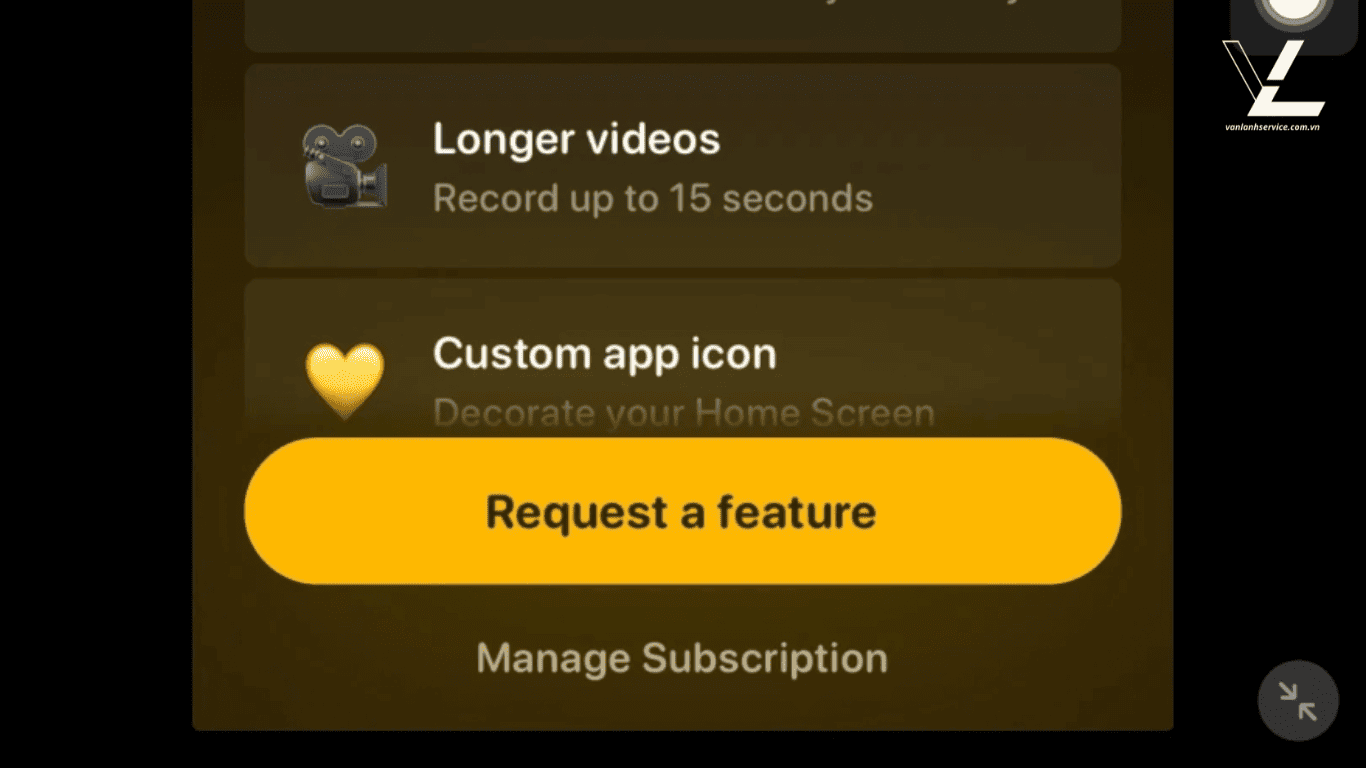Open Manage Subscription
1366x768 pixels.
682,658
